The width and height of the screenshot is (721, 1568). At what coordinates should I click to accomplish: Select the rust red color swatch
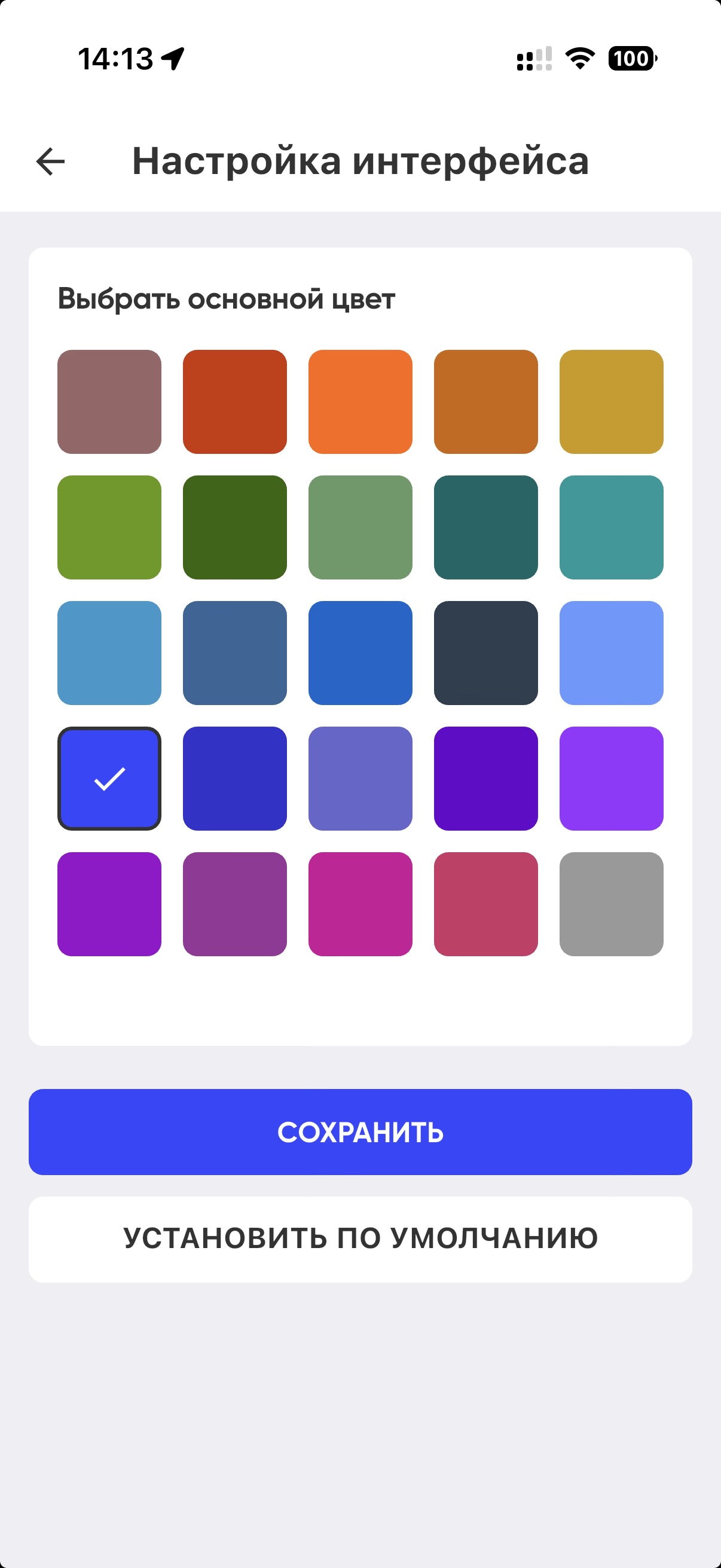tap(235, 402)
